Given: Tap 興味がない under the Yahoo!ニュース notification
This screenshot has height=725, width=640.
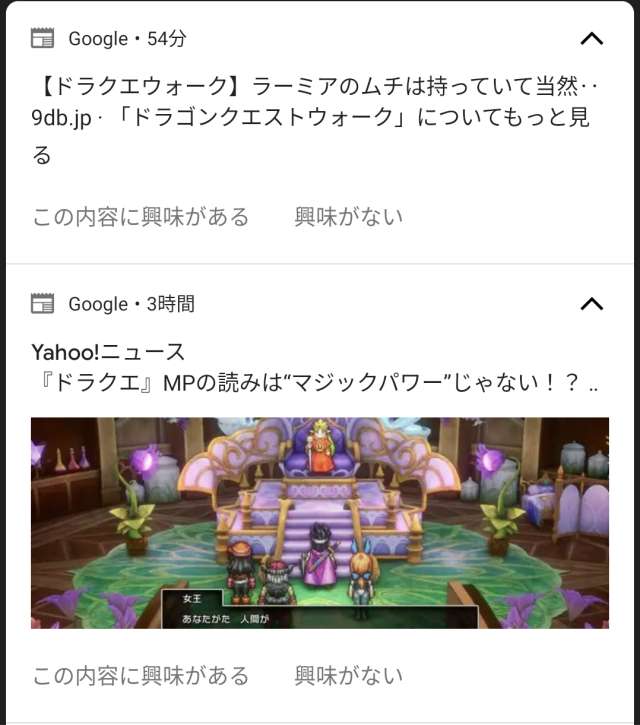Looking at the screenshot, I should [x=348, y=676].
